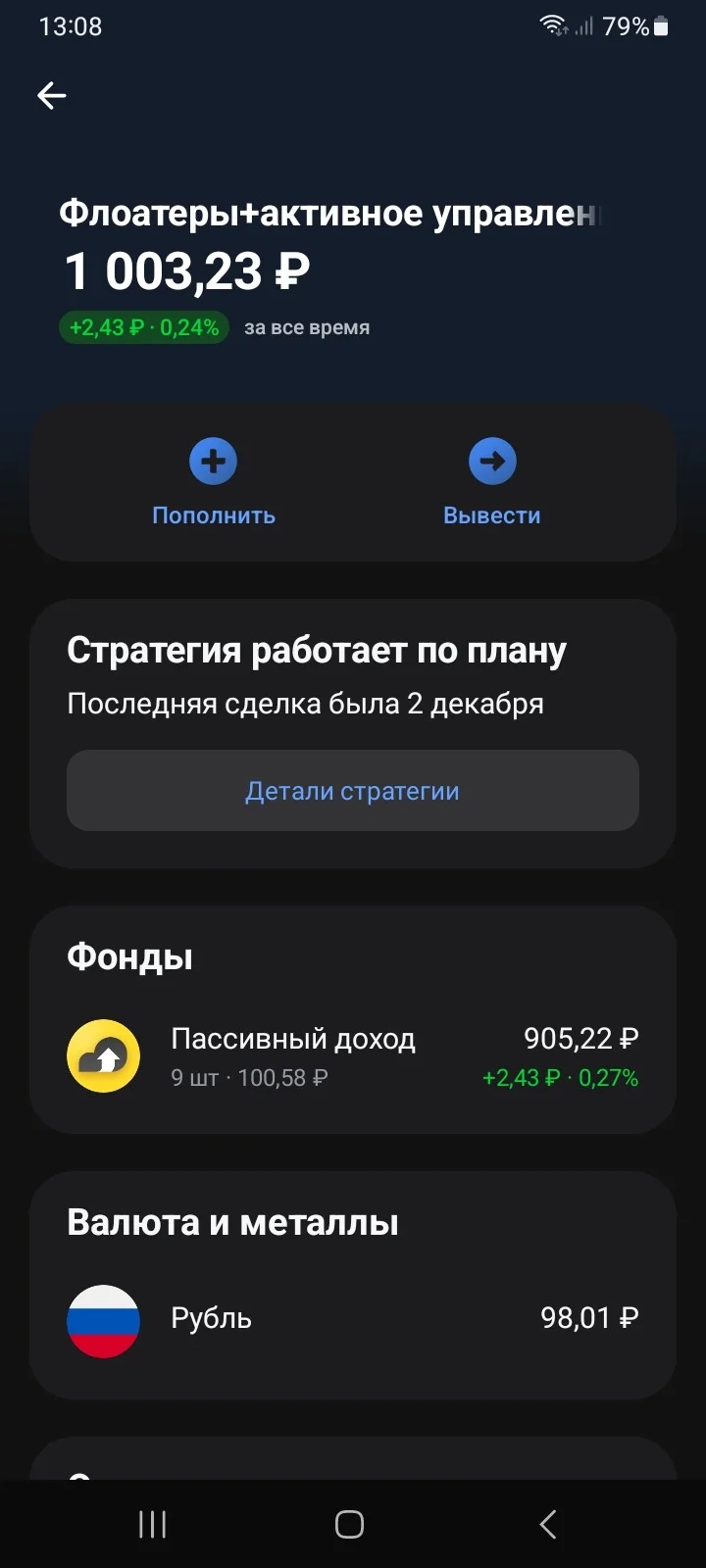Open Детали стратегии

click(x=353, y=791)
